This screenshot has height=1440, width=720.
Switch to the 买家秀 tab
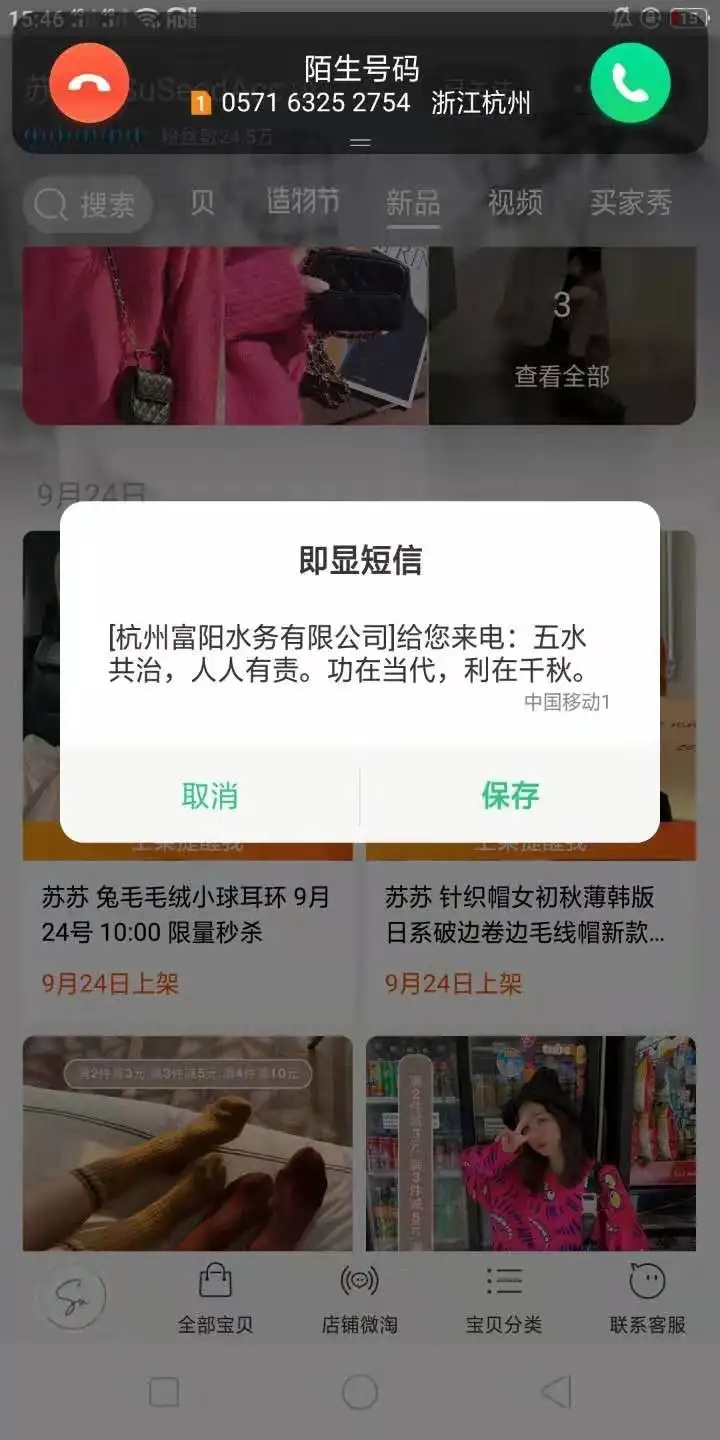[630, 202]
